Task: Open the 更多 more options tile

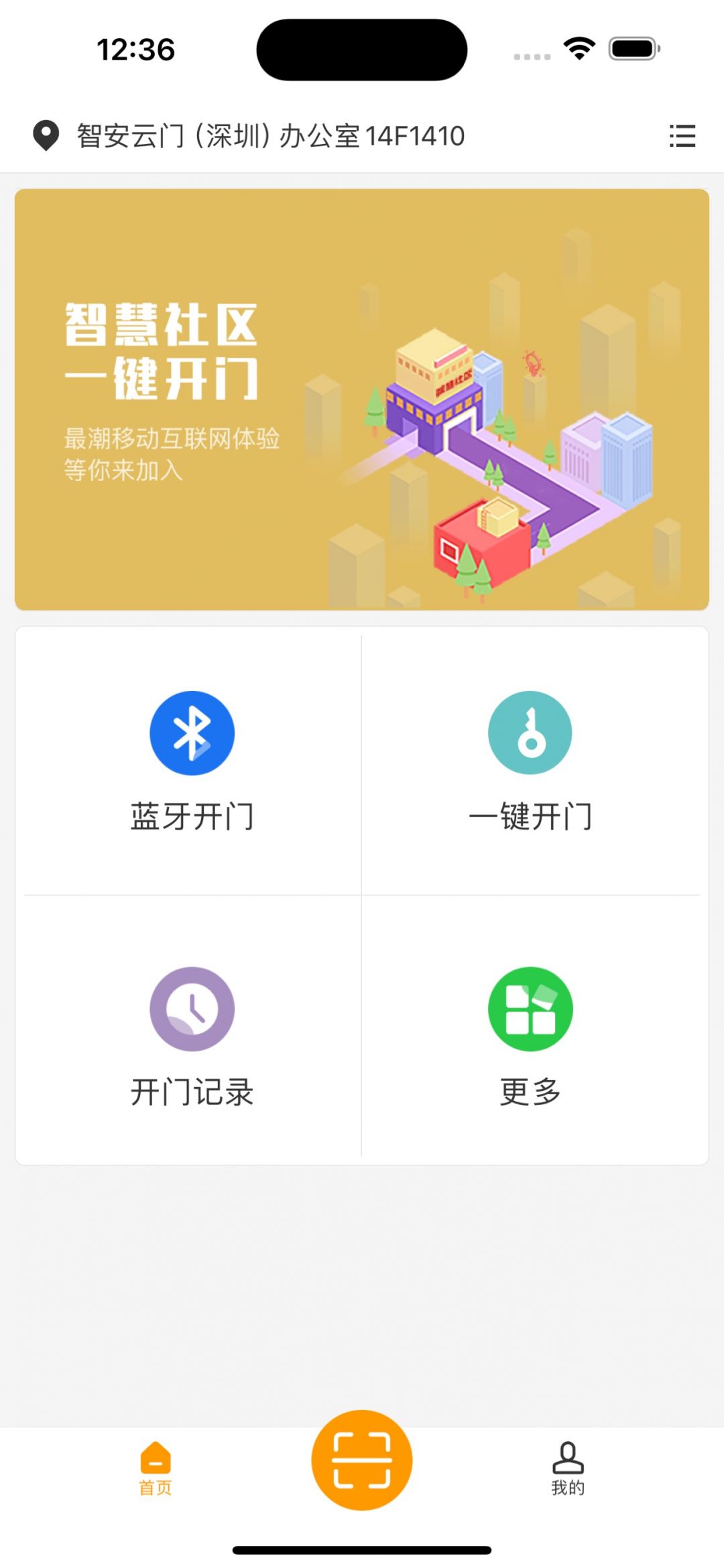Action: point(530,1035)
